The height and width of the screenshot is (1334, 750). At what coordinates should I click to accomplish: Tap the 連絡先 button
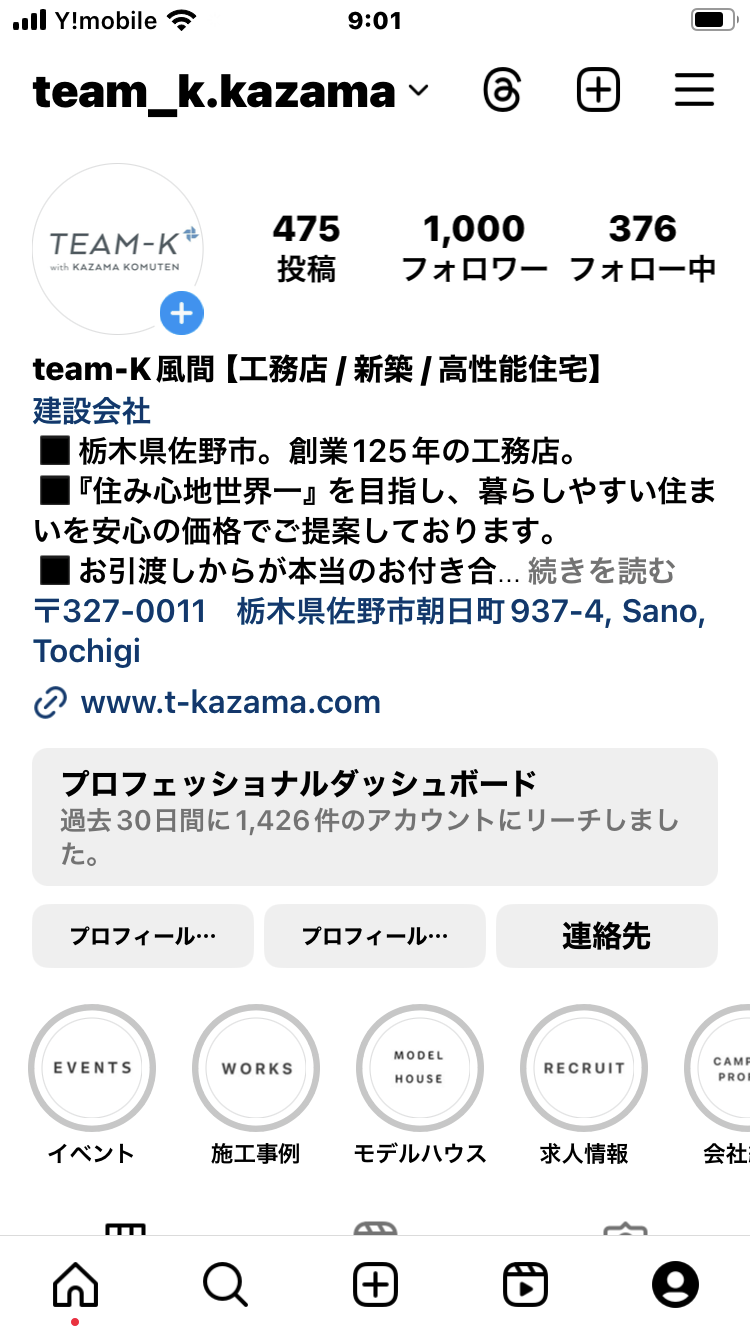click(606, 936)
